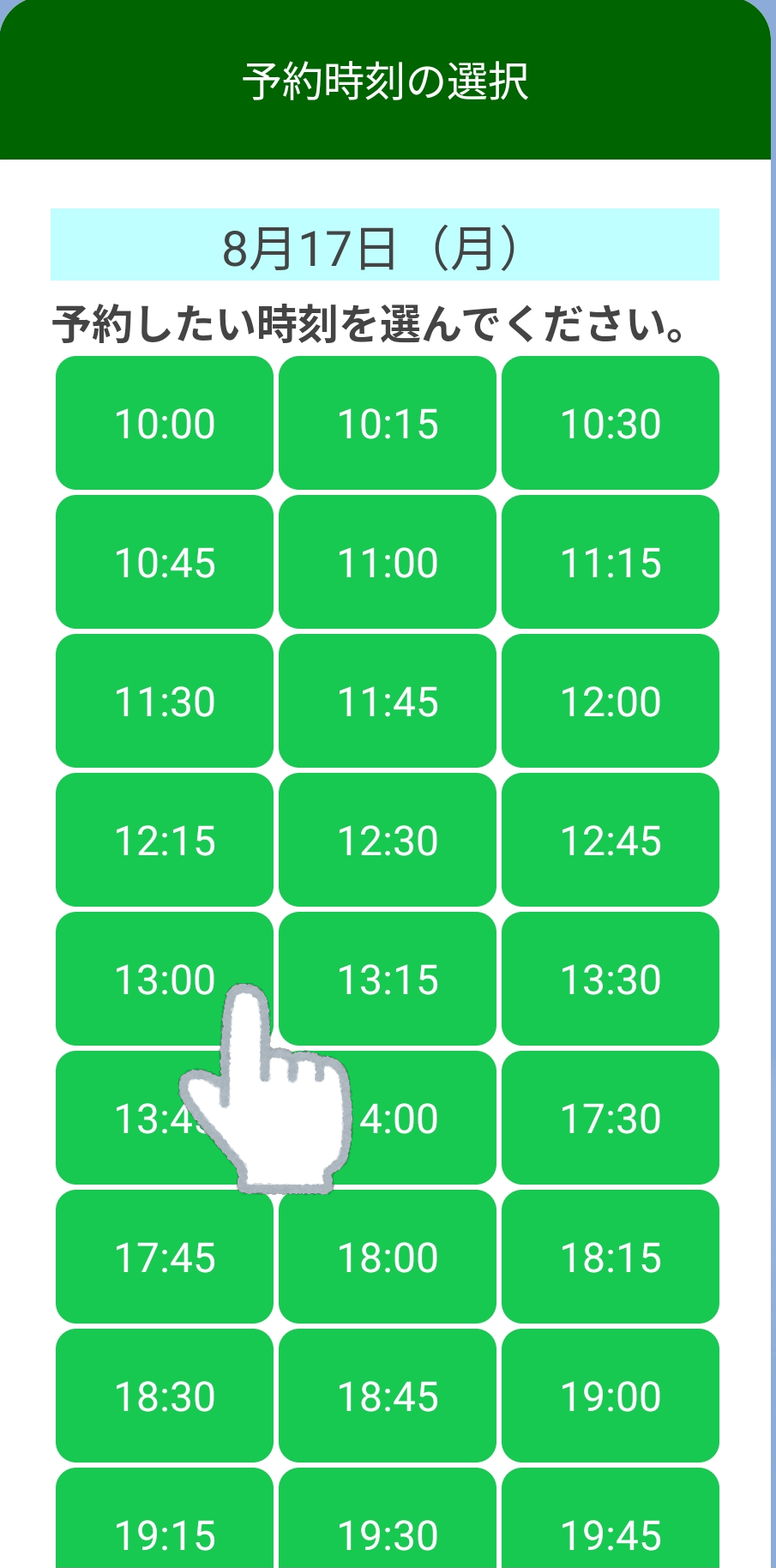Reserve the 12:15 time
This screenshot has width=776, height=1568.
point(165,840)
